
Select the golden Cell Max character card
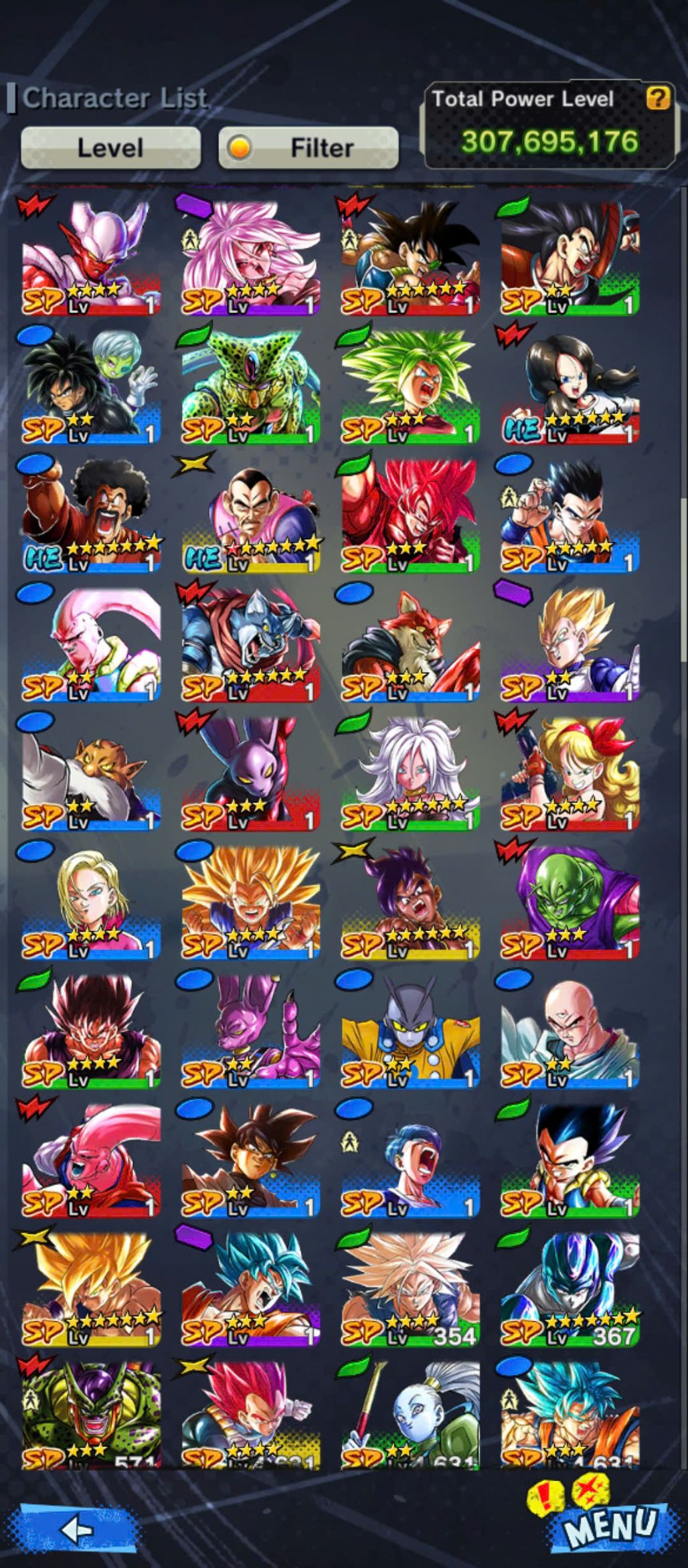point(250,386)
